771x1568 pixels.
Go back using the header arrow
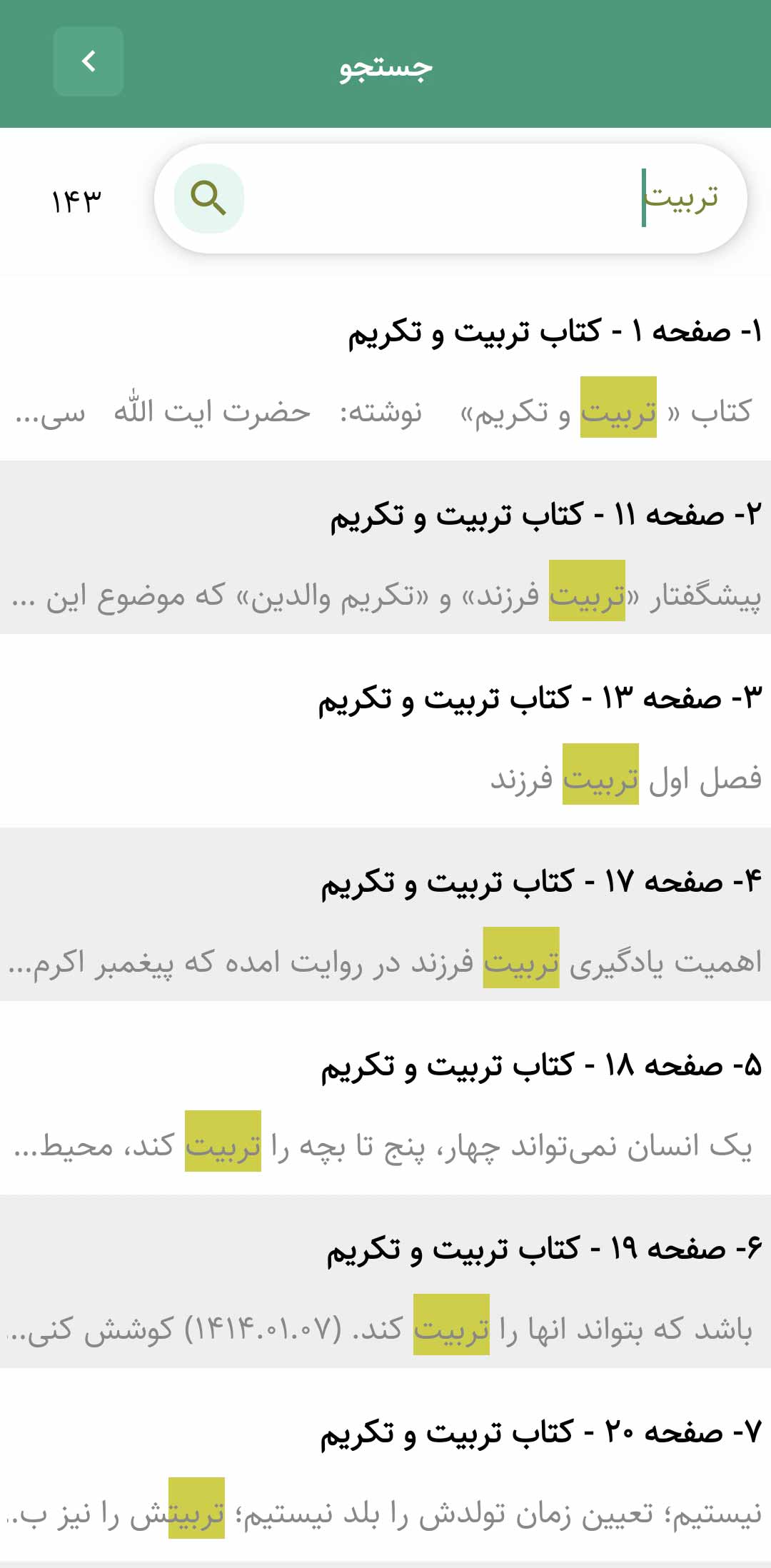89,61
